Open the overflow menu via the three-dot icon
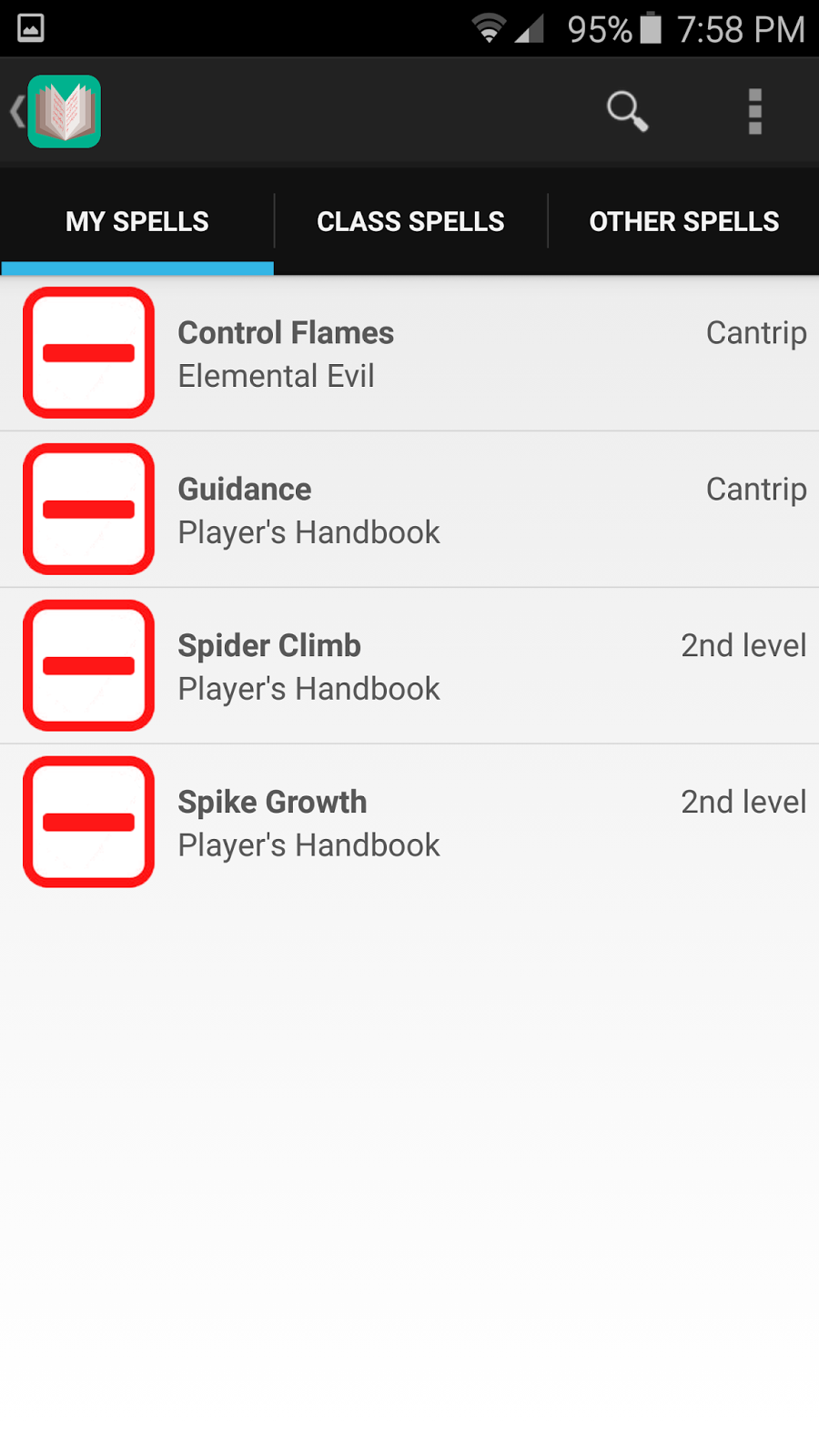819x1456 pixels. click(753, 111)
